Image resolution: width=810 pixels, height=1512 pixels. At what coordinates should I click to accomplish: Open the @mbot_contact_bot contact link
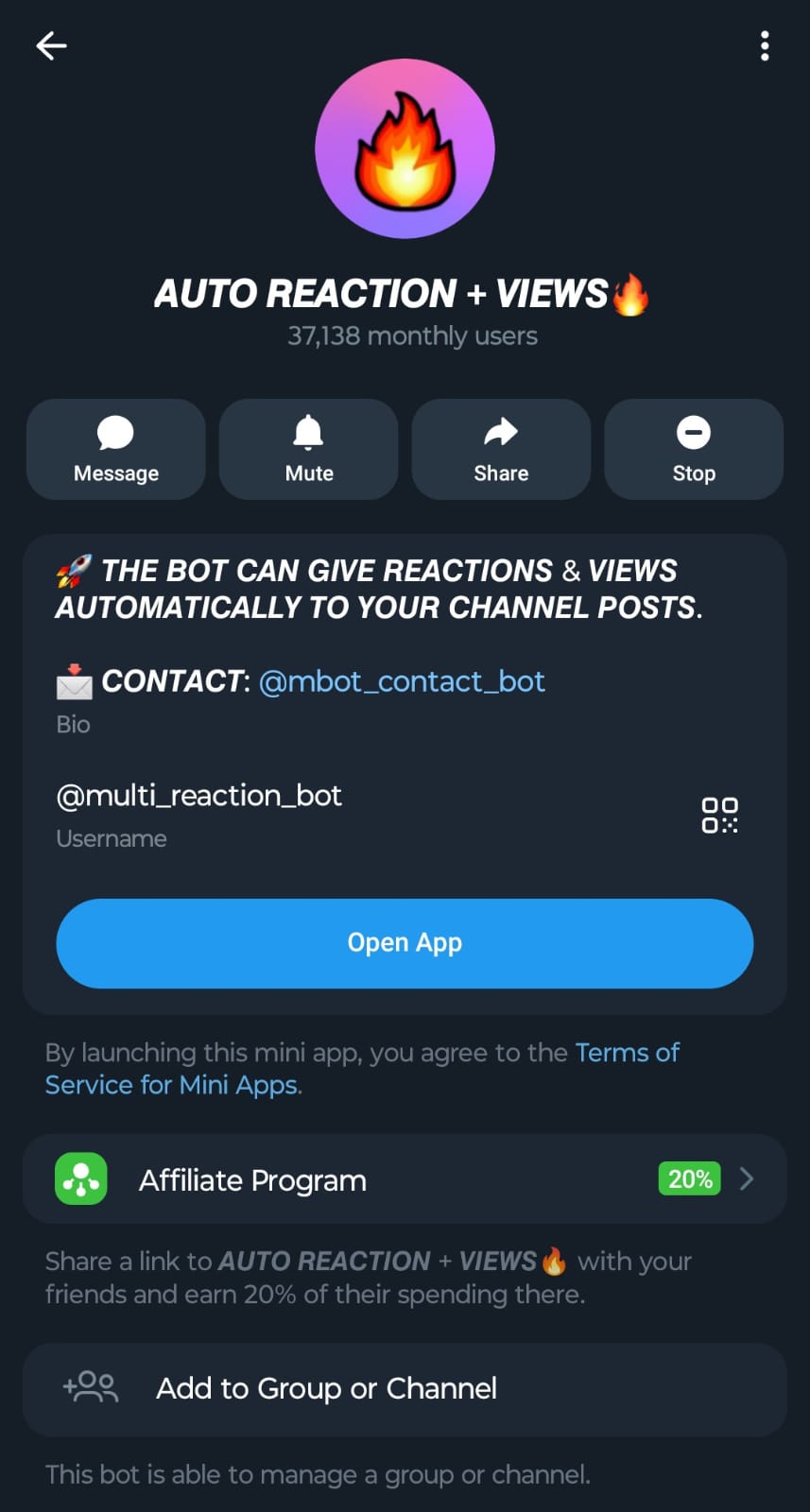tap(402, 680)
